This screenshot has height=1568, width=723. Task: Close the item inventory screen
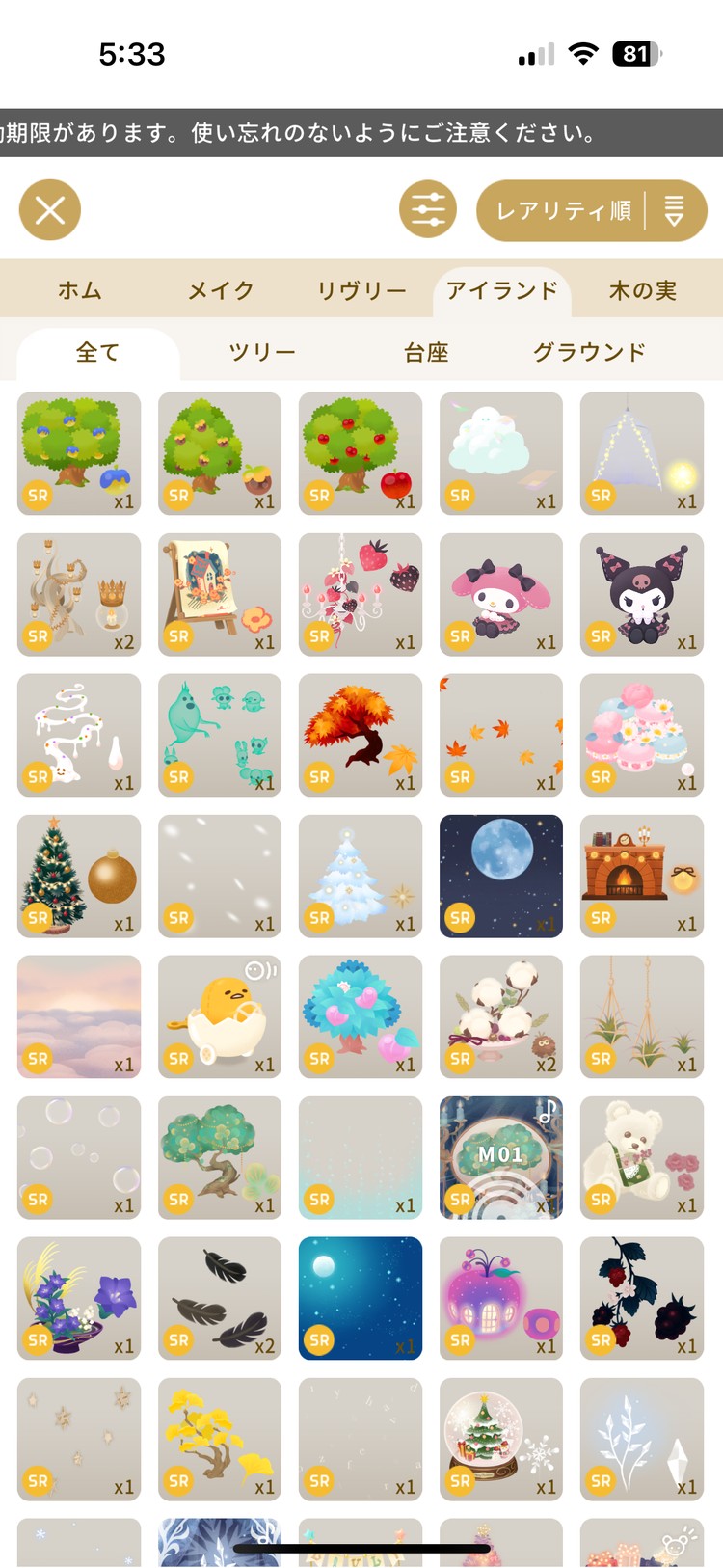tap(50, 209)
